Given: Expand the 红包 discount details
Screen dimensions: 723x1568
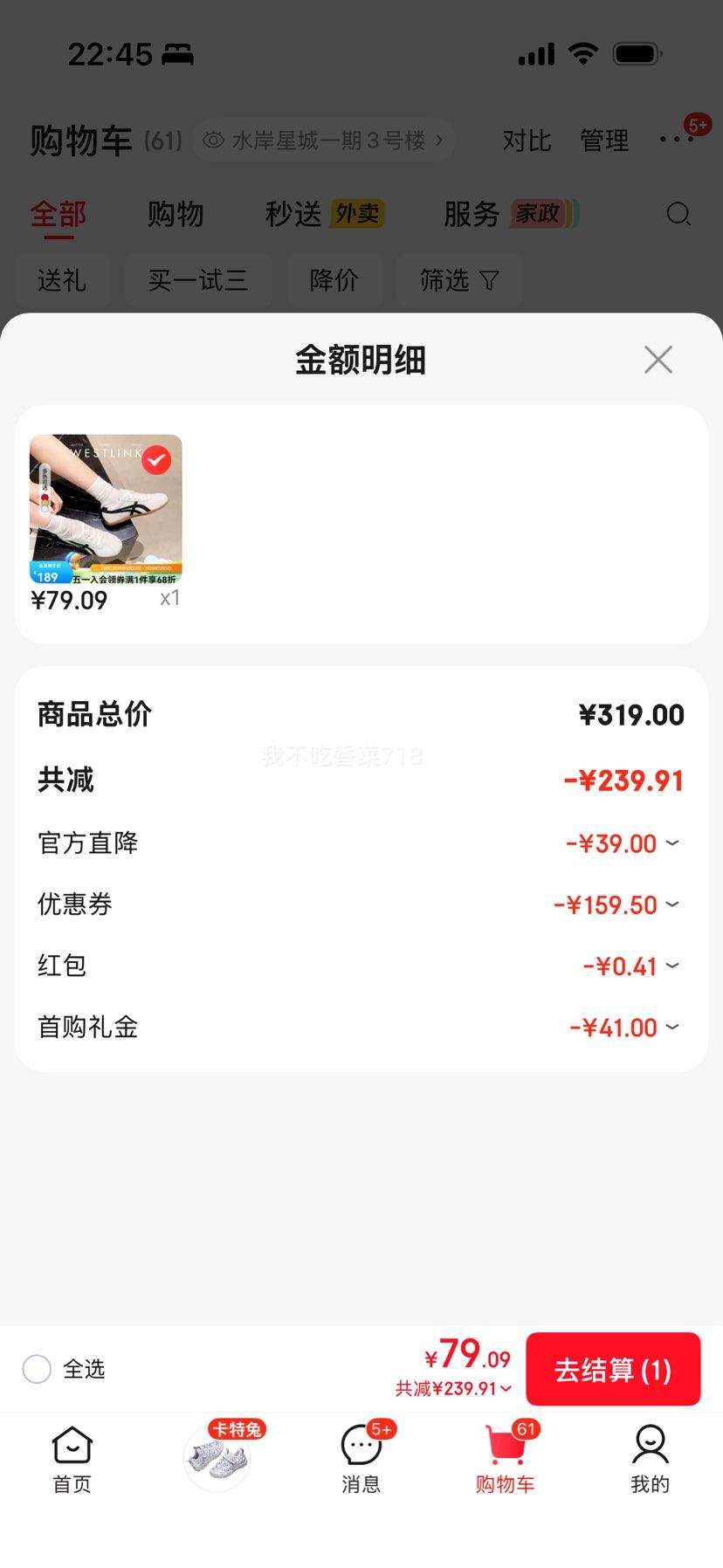Looking at the screenshot, I should (671, 966).
